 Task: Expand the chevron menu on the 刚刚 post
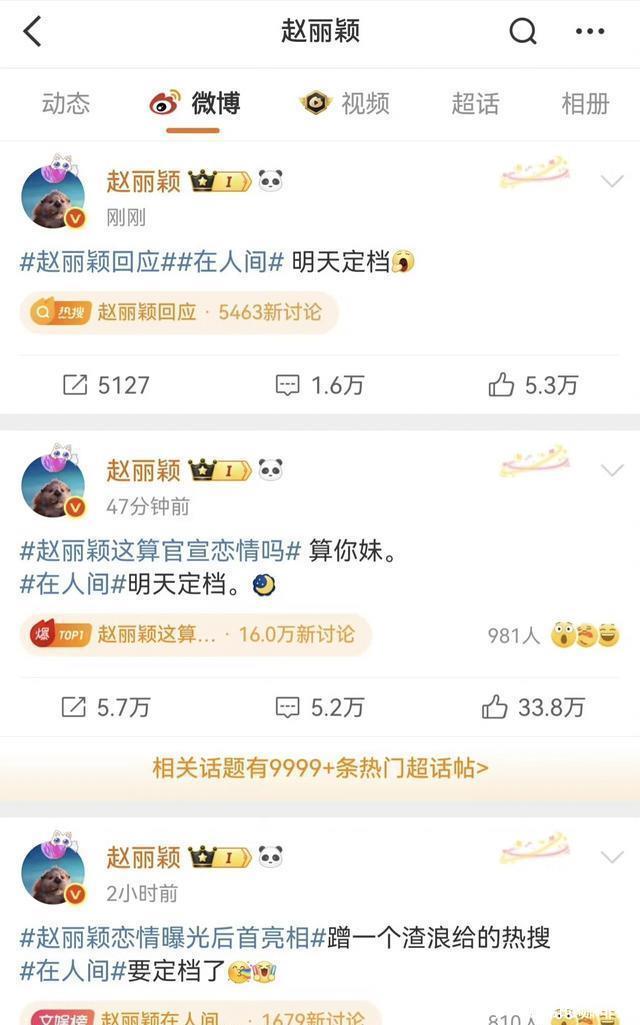pos(611,181)
